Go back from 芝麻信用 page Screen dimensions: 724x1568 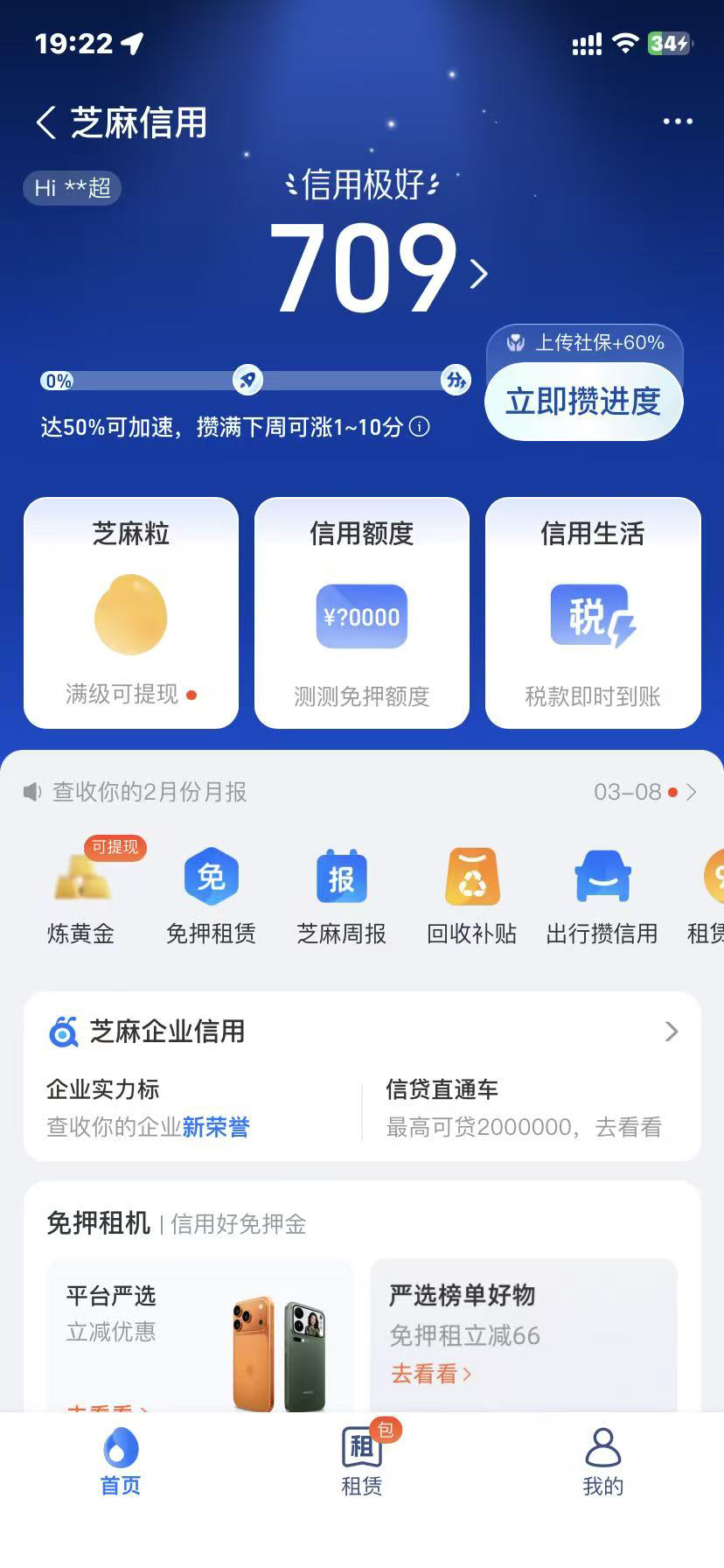coord(46,122)
